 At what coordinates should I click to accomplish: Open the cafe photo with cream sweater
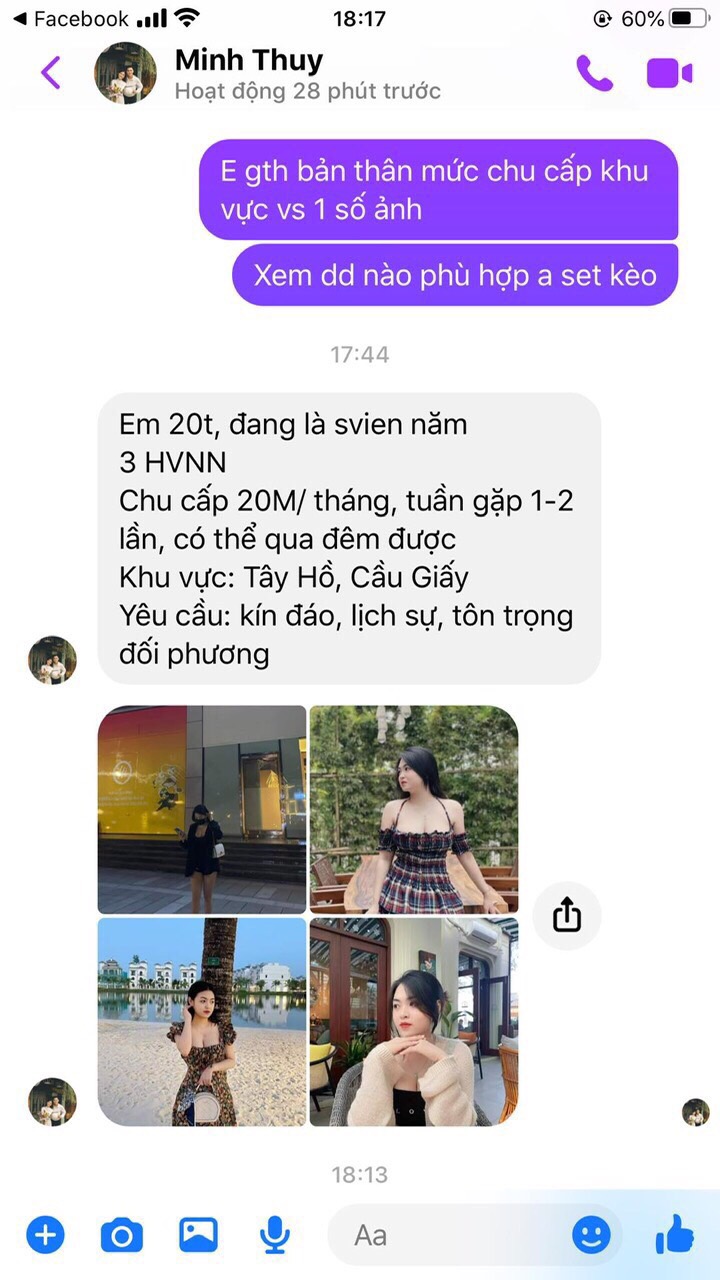tap(414, 1022)
